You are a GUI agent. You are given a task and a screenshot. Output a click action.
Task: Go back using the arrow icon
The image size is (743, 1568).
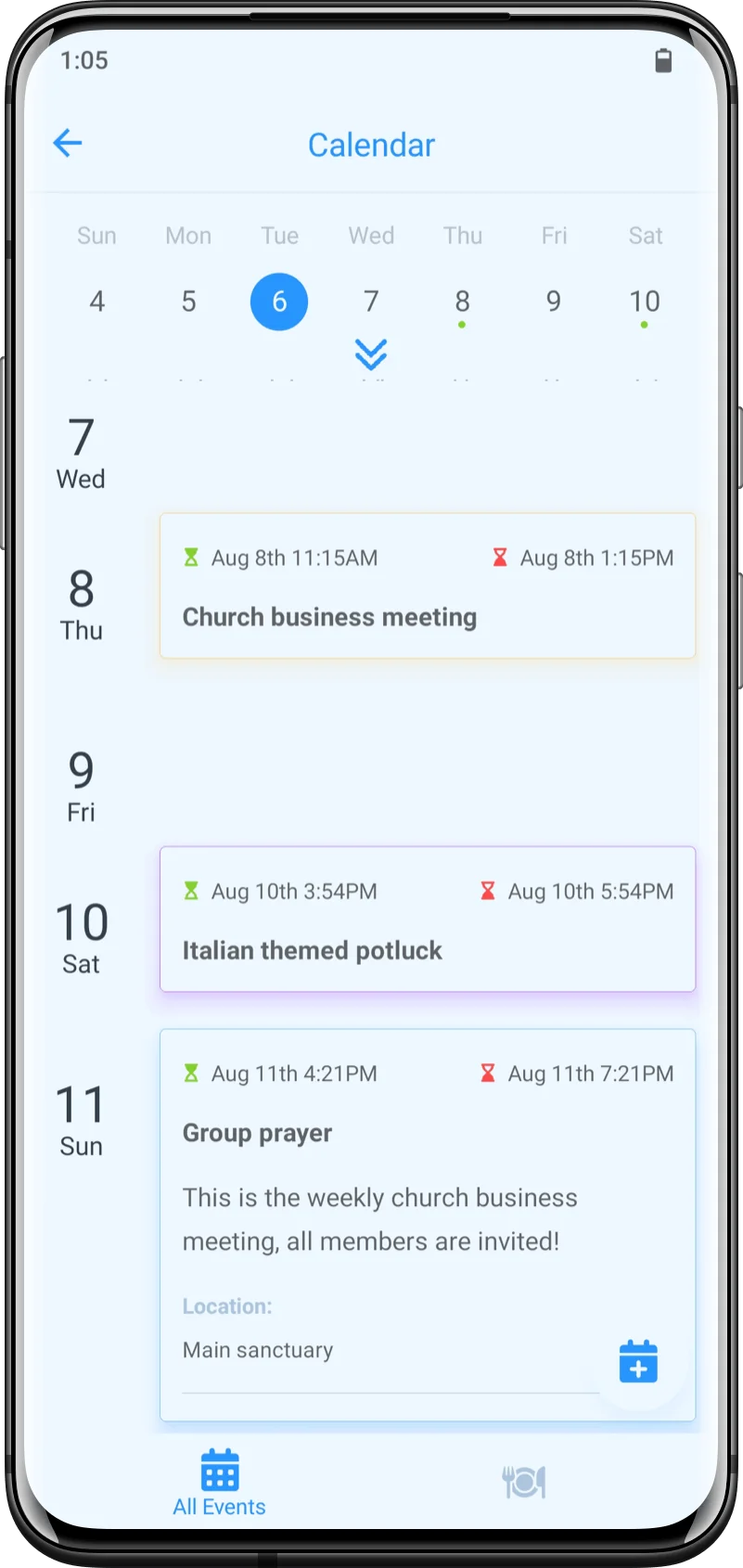coord(68,144)
